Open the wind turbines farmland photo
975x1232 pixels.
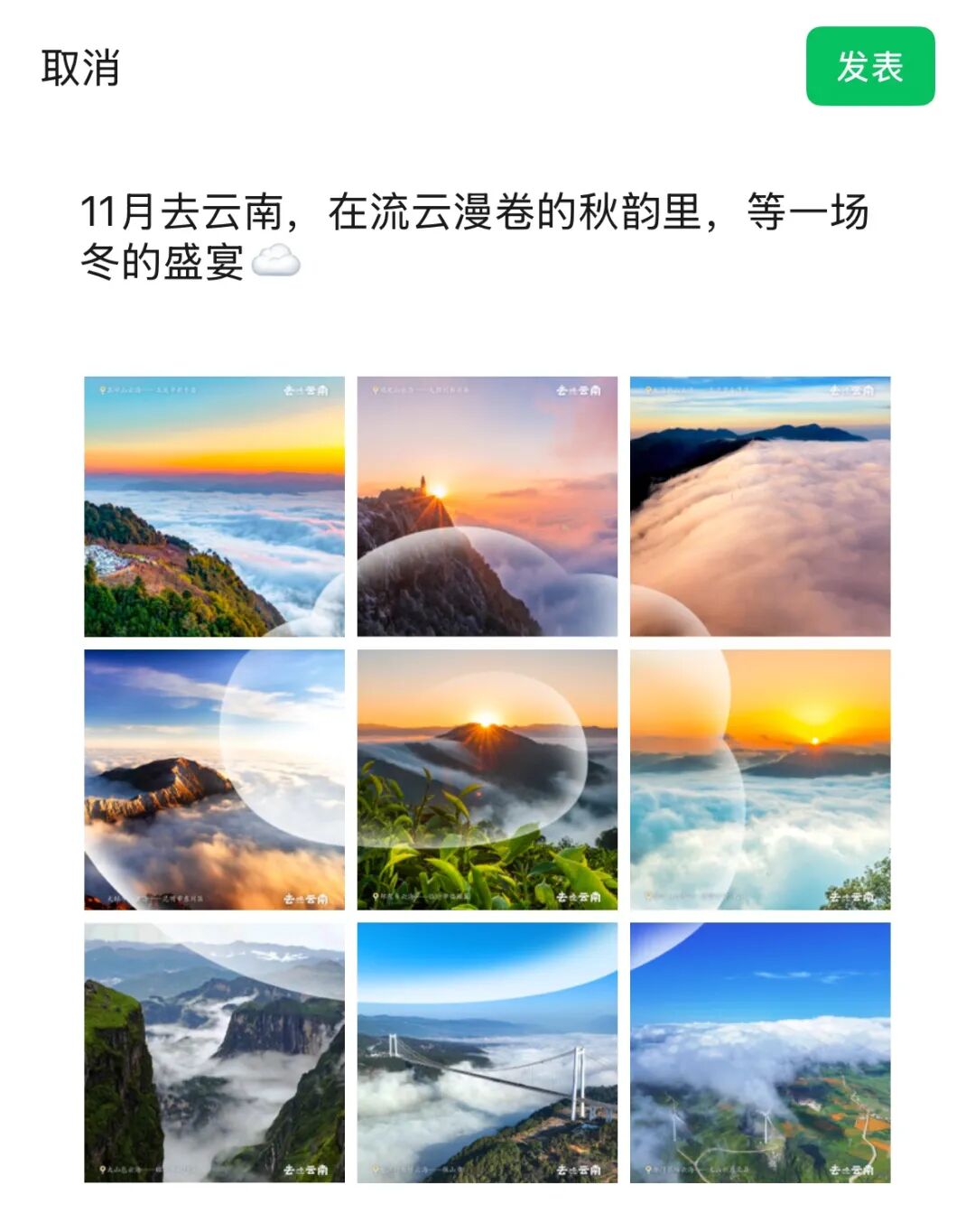(x=763, y=1052)
